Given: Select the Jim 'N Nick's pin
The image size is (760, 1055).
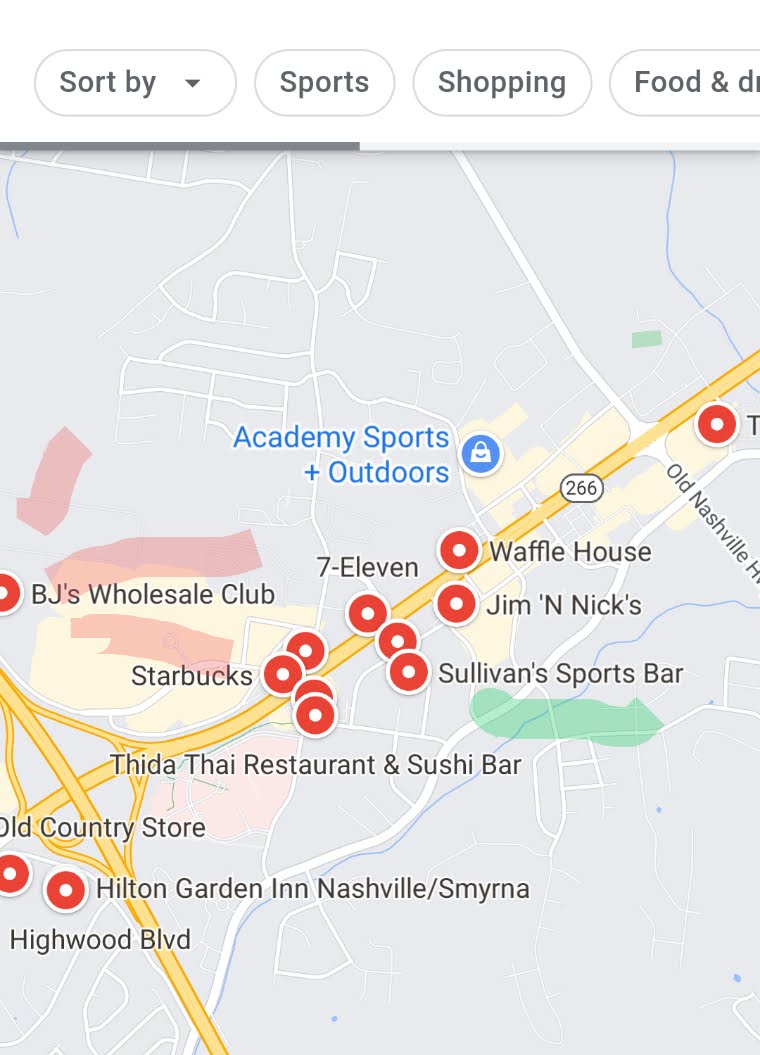Looking at the screenshot, I should (456, 604).
